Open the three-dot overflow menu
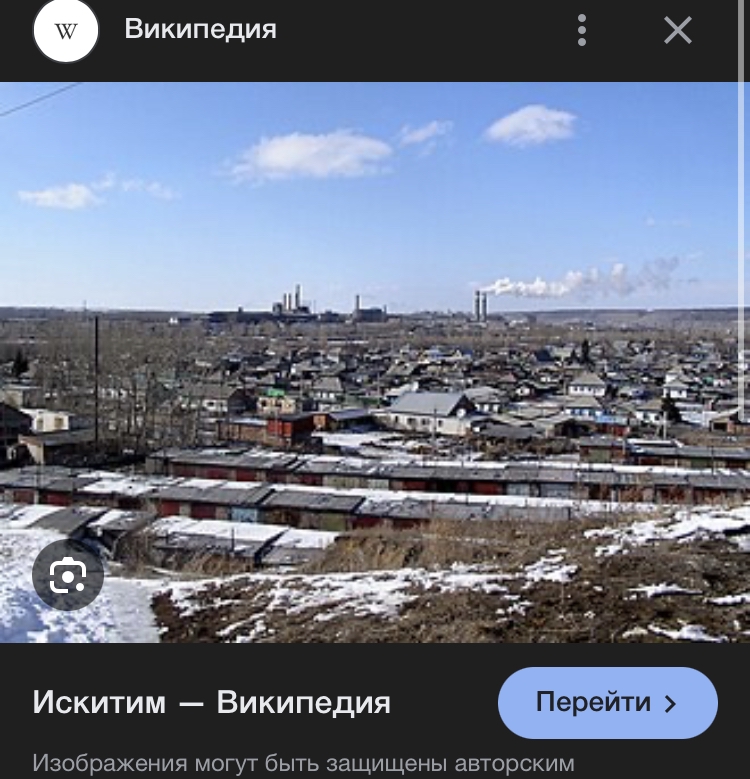The height and width of the screenshot is (779, 750). point(582,30)
